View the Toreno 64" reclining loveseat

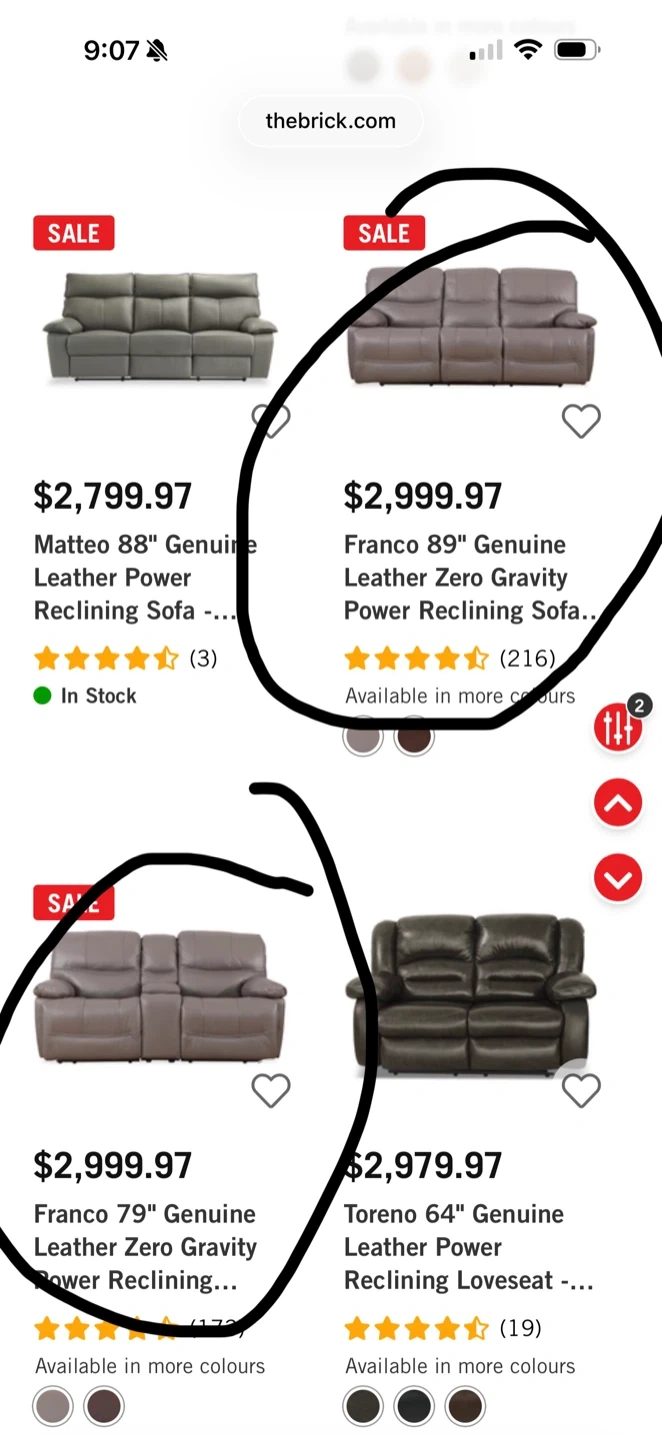(468, 1246)
